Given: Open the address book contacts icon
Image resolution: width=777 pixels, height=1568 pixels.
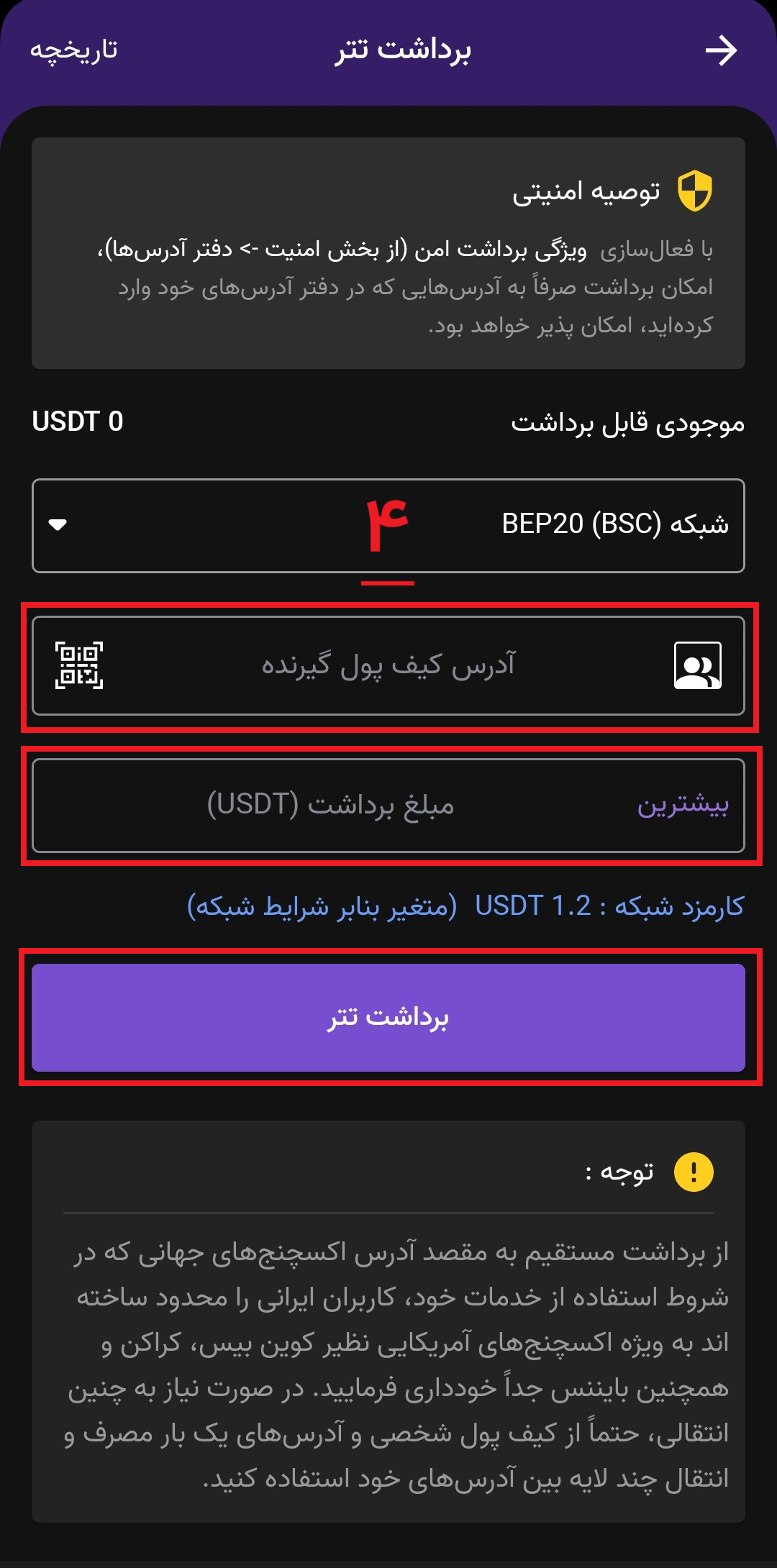Looking at the screenshot, I should 697,665.
